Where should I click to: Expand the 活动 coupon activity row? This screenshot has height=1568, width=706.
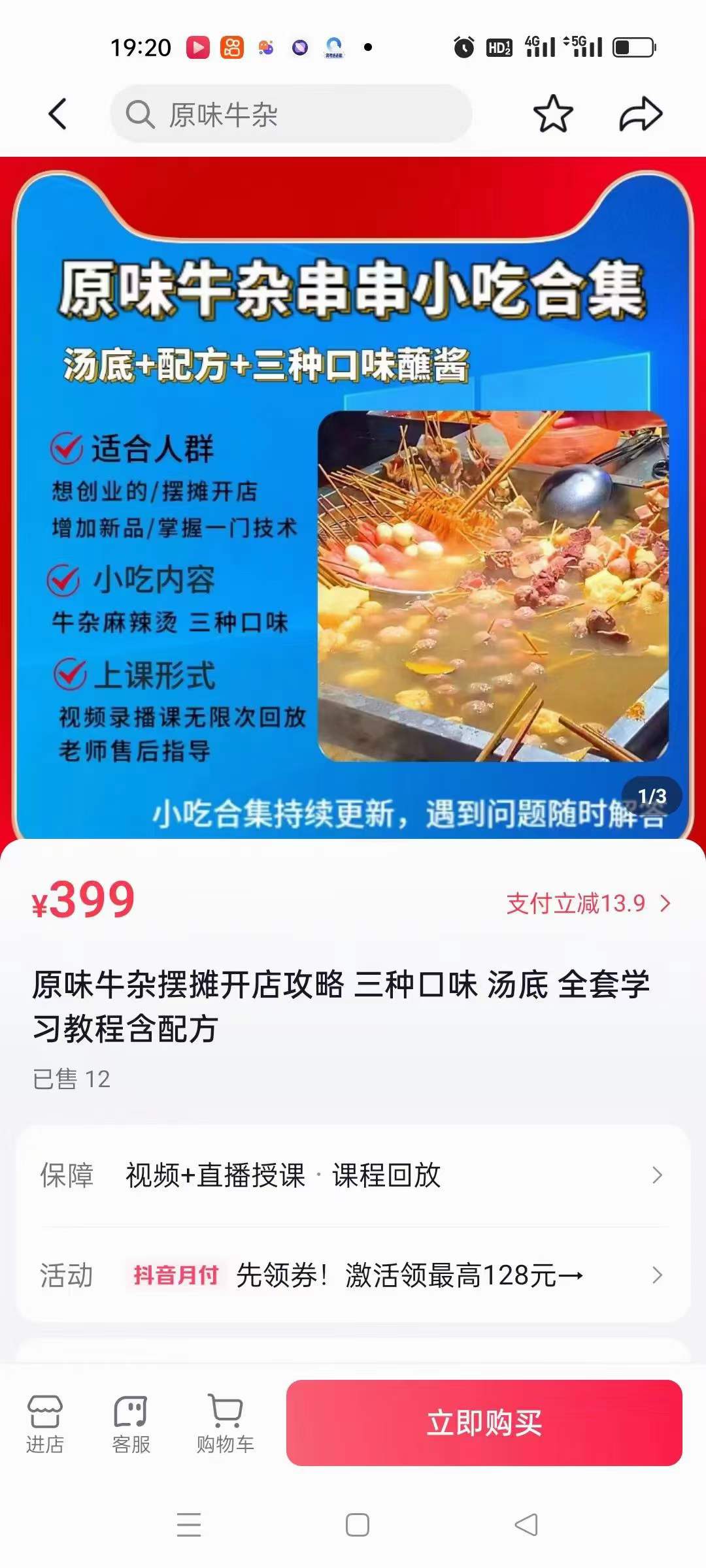[x=353, y=1274]
